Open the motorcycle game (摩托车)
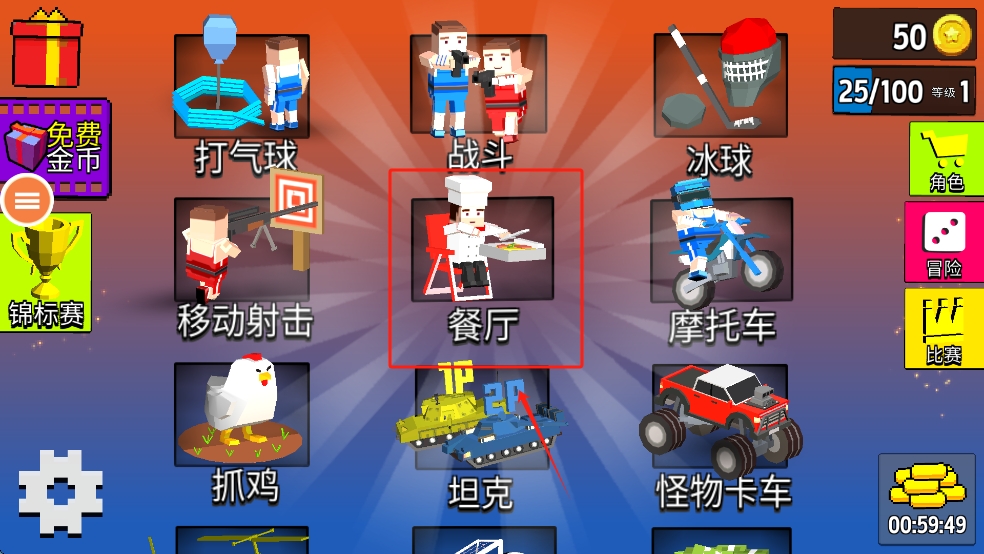Screen dimensions: 984x554 tap(721, 262)
